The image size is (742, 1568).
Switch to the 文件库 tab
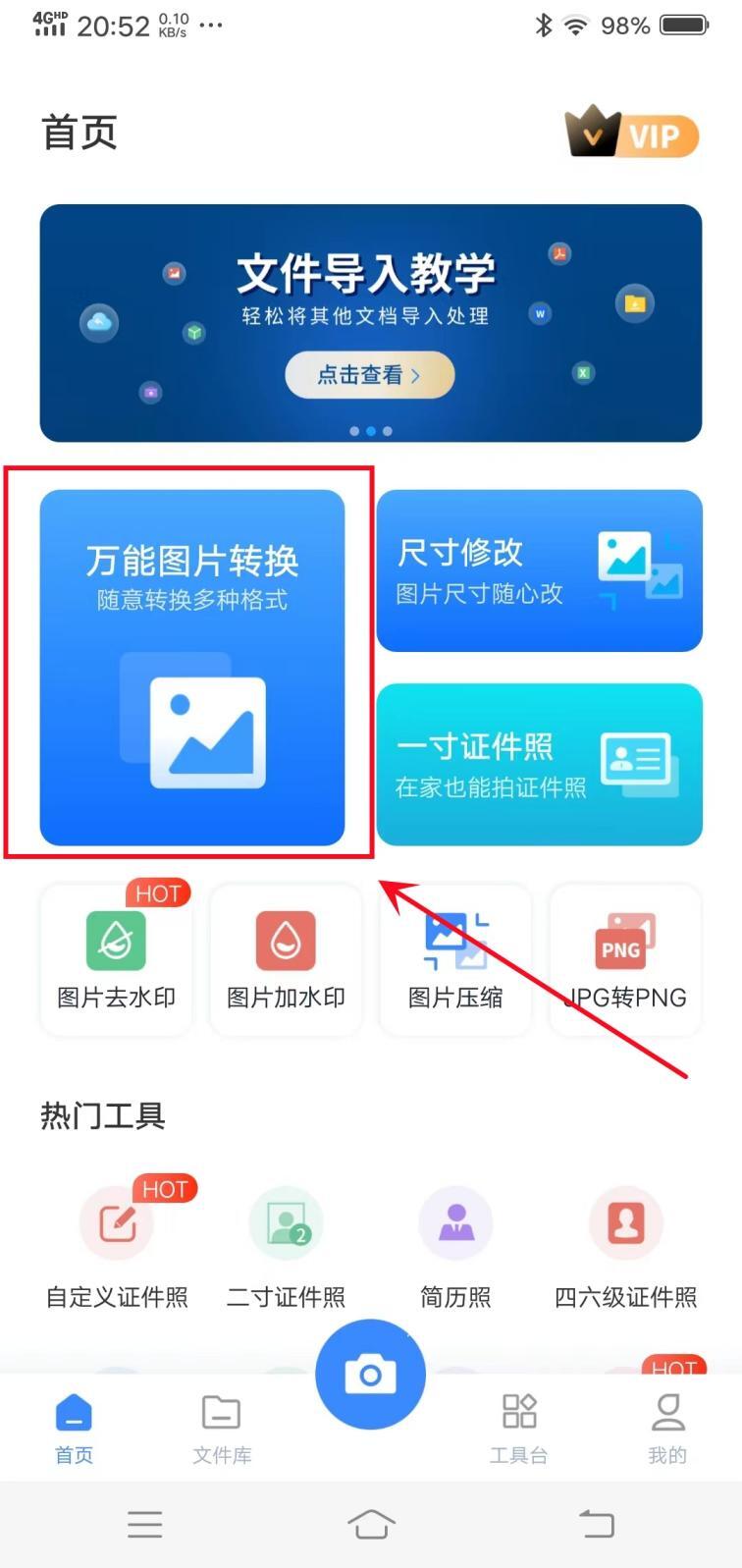222,1429
